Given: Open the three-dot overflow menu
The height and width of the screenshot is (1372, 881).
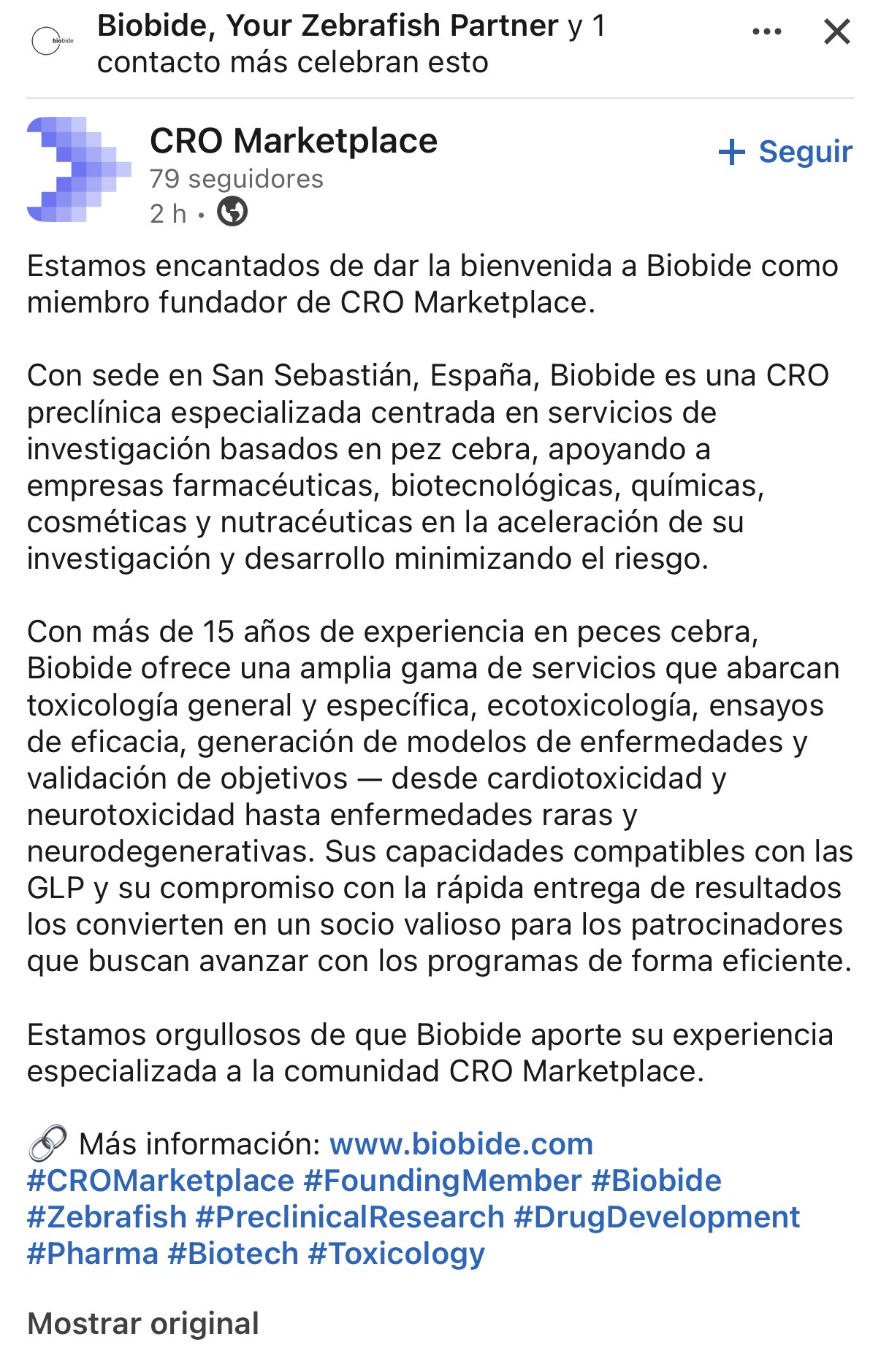Looking at the screenshot, I should pyautogui.click(x=766, y=32).
